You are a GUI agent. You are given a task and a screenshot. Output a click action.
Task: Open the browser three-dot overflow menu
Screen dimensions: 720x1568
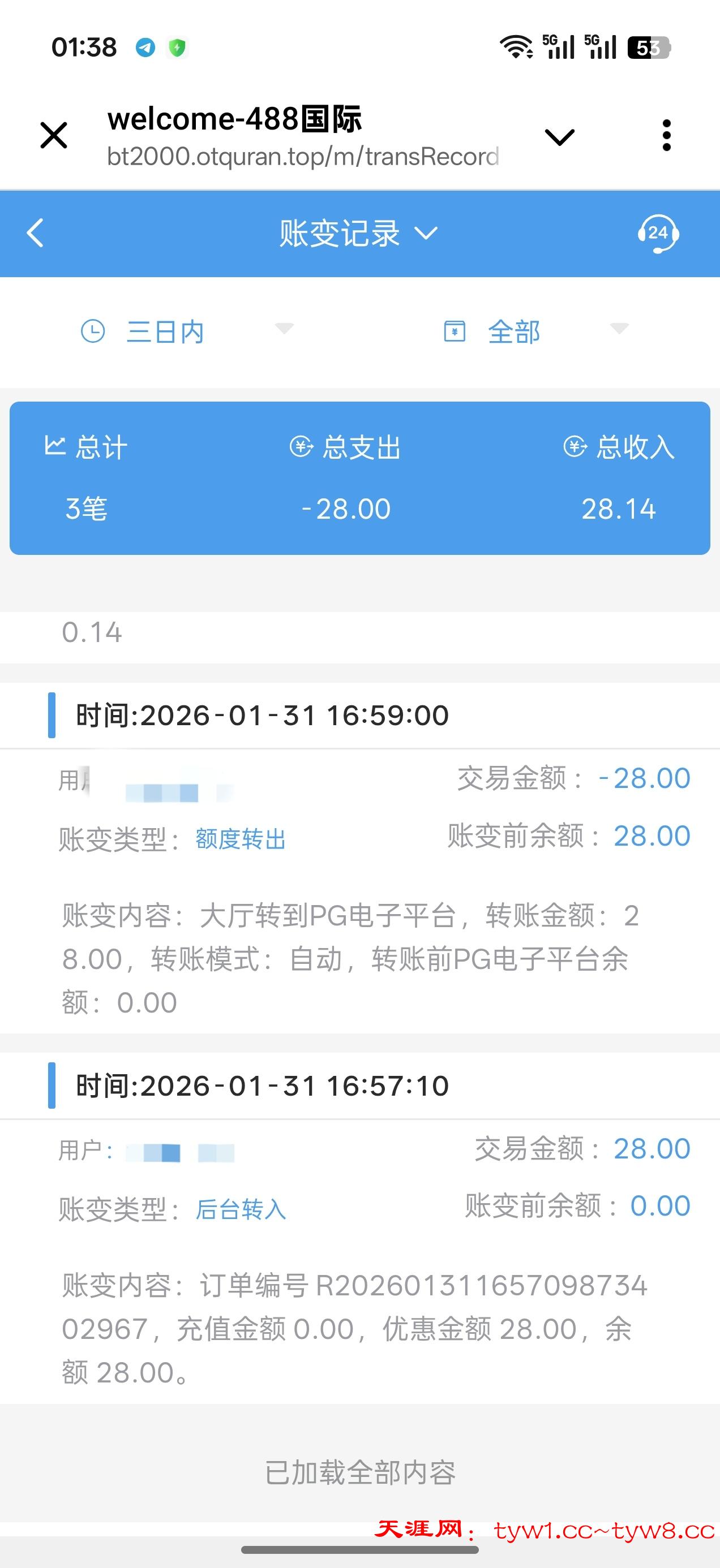[666, 135]
